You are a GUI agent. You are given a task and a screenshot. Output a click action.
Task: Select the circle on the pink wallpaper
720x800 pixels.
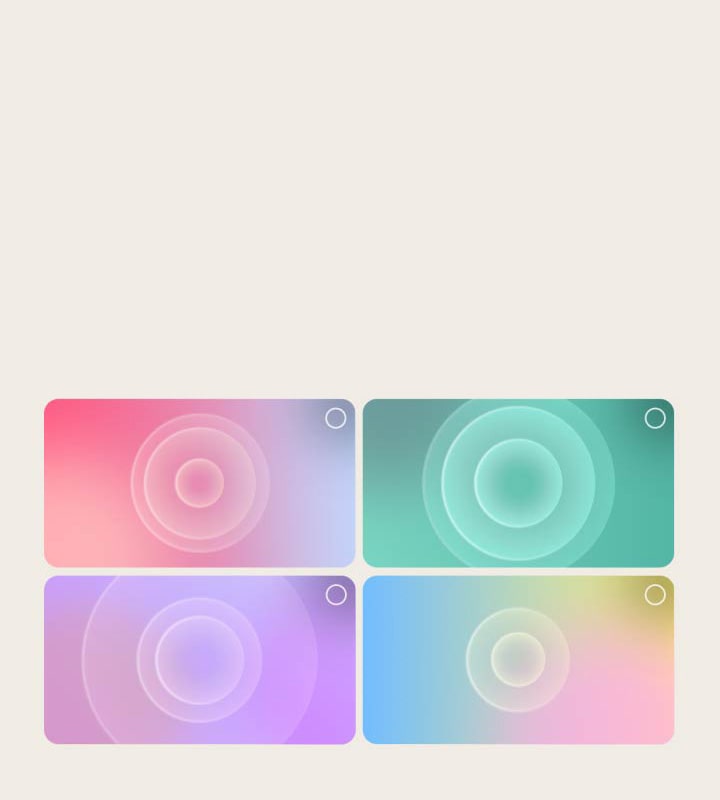(x=336, y=418)
